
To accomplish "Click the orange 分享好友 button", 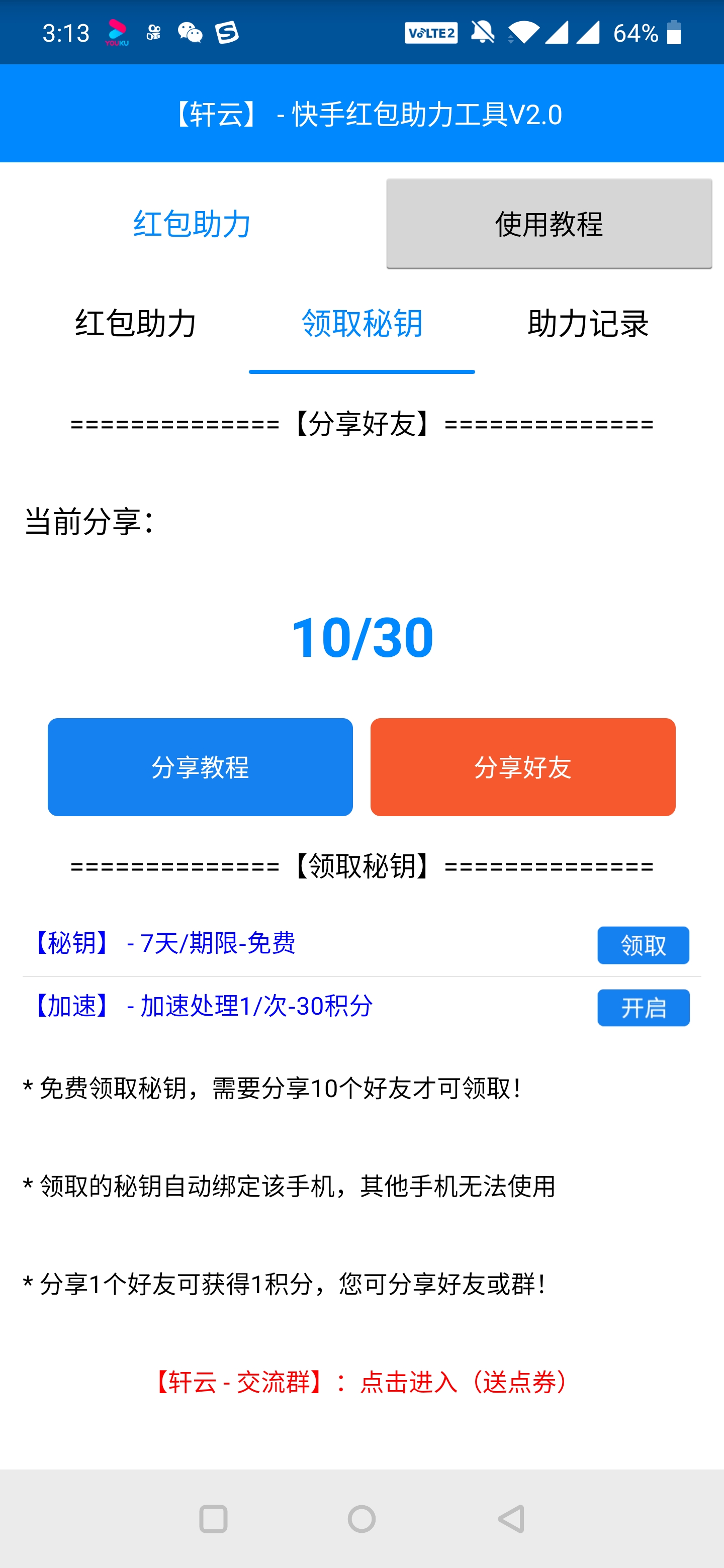I will (522, 766).
